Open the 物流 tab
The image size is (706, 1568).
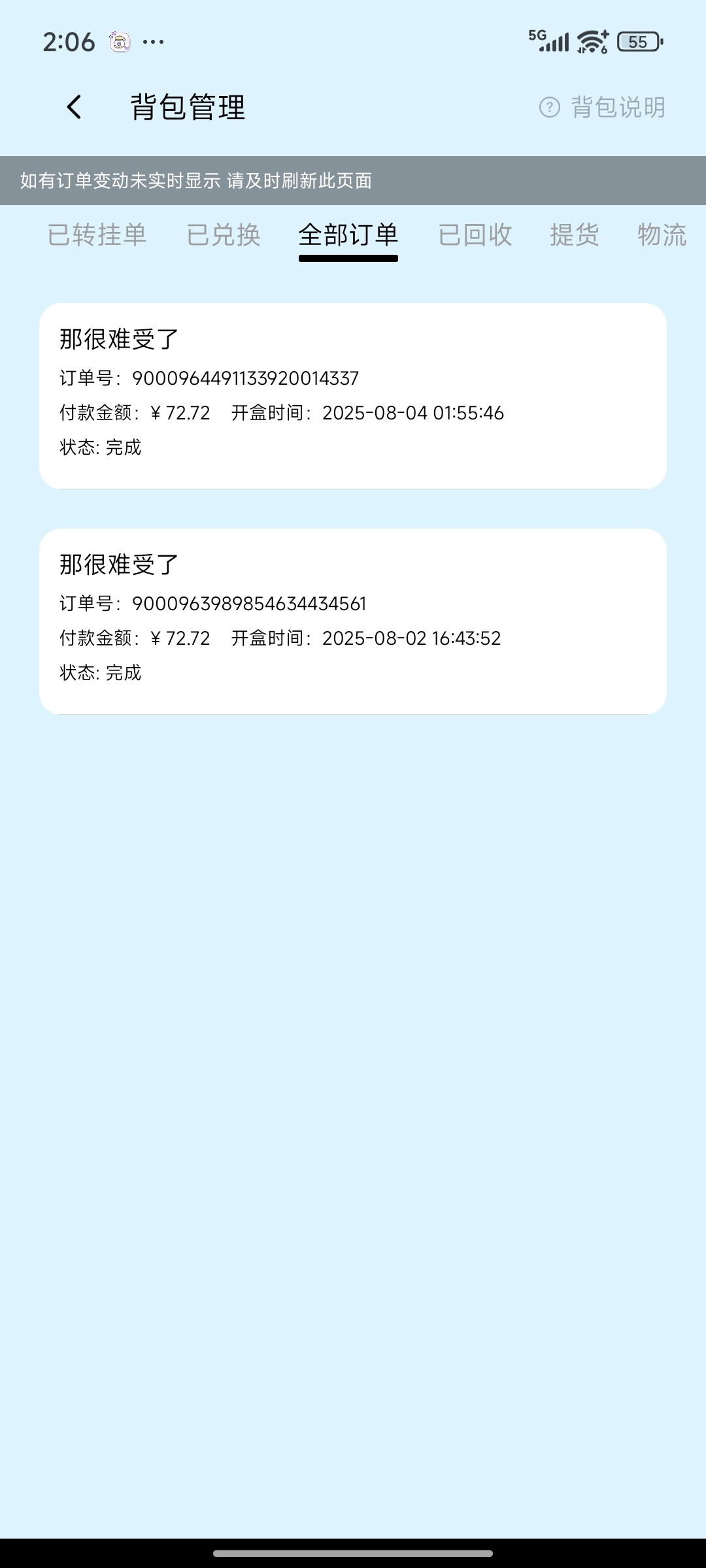point(662,235)
